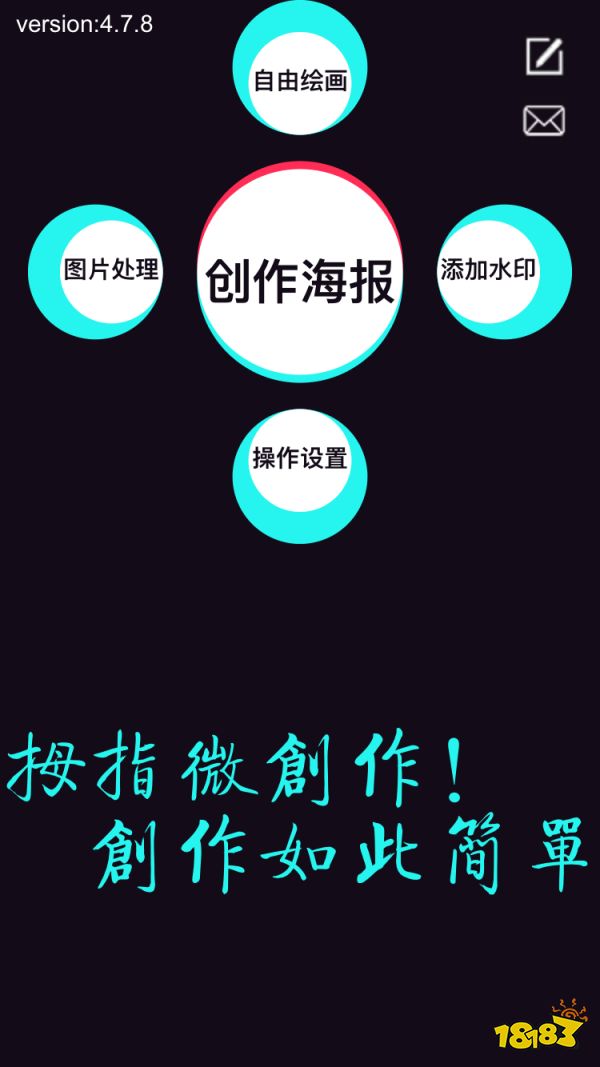Choose 添加水印 add watermark
The width and height of the screenshot is (600, 1067).
pyautogui.click(x=490, y=270)
